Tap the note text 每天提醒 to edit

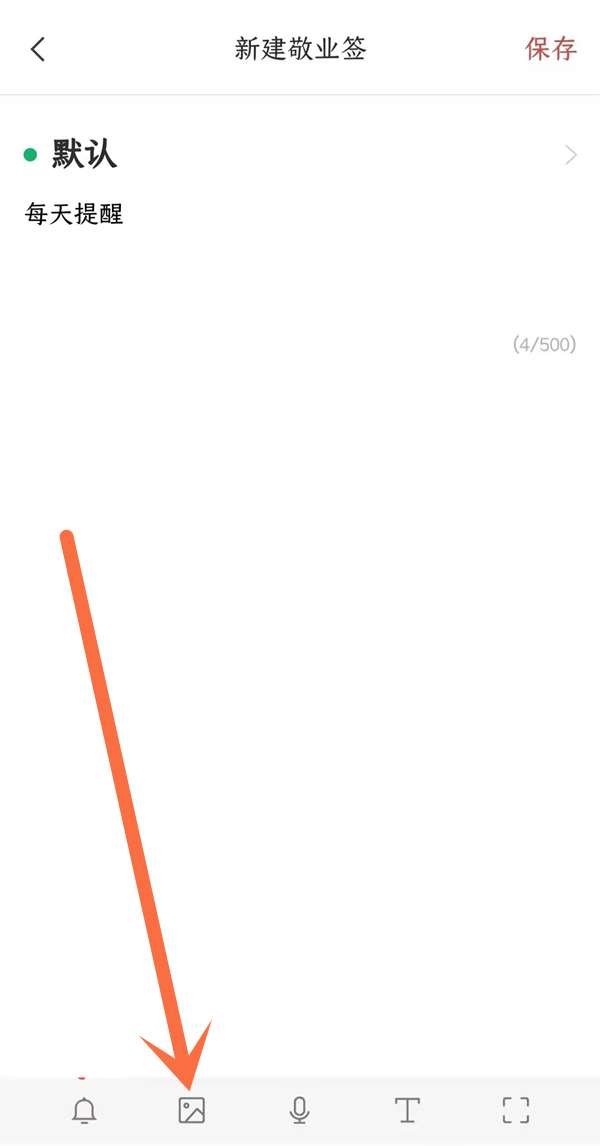[x=75, y=213]
